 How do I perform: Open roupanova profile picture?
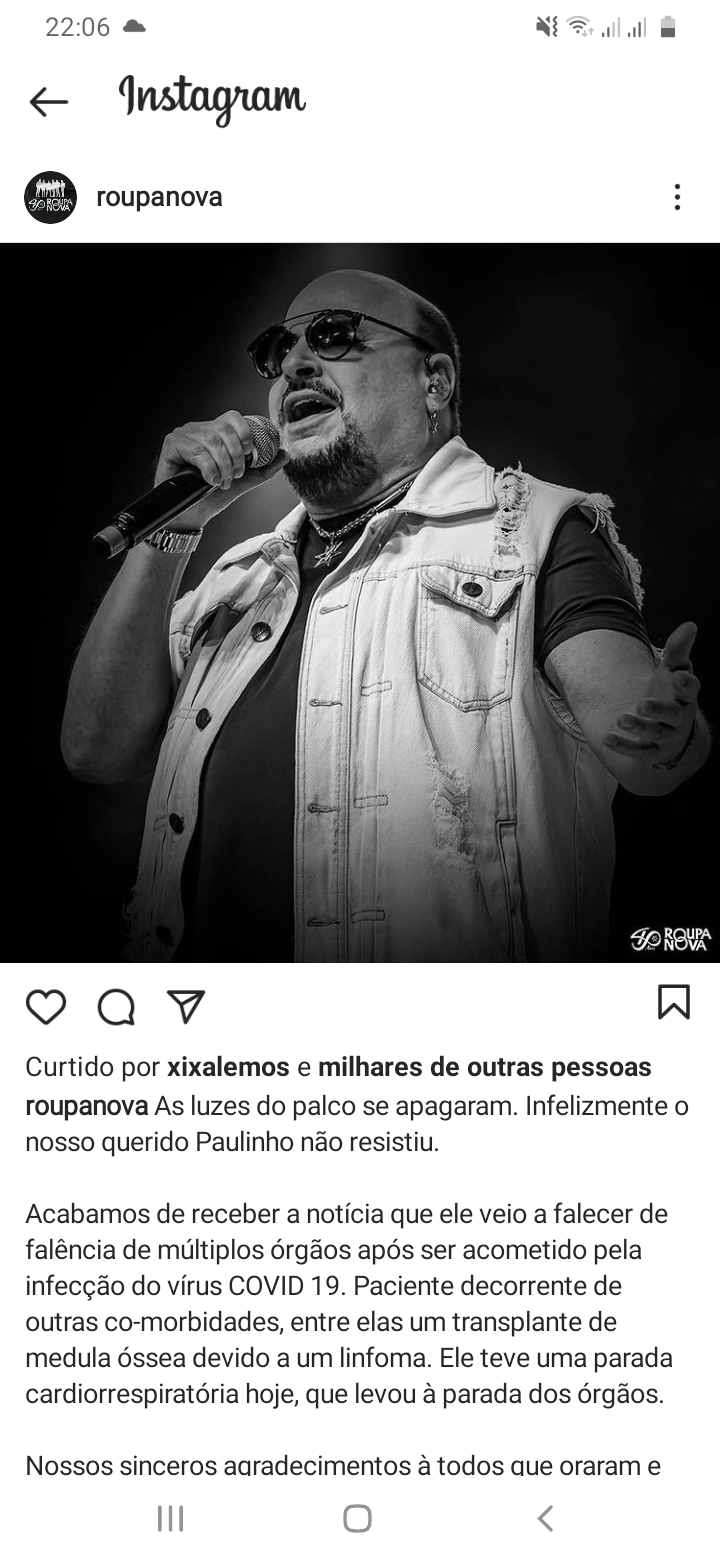pos(50,197)
